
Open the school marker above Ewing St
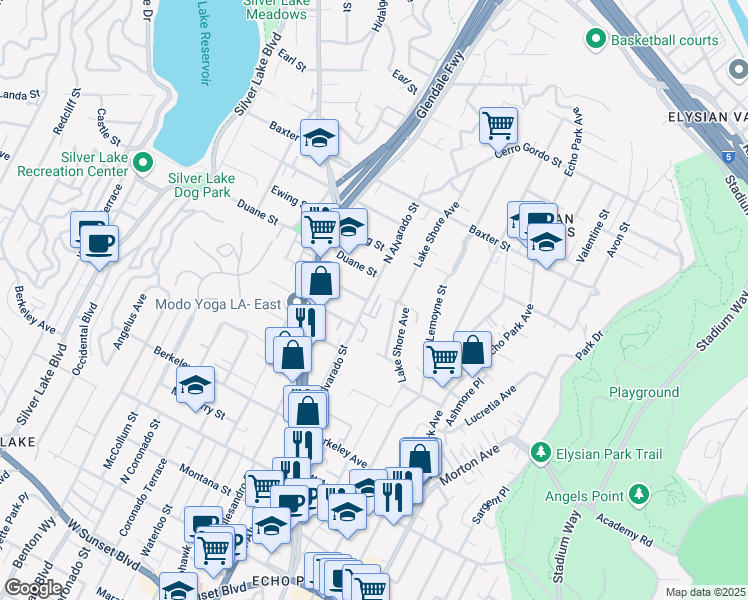coord(319,137)
